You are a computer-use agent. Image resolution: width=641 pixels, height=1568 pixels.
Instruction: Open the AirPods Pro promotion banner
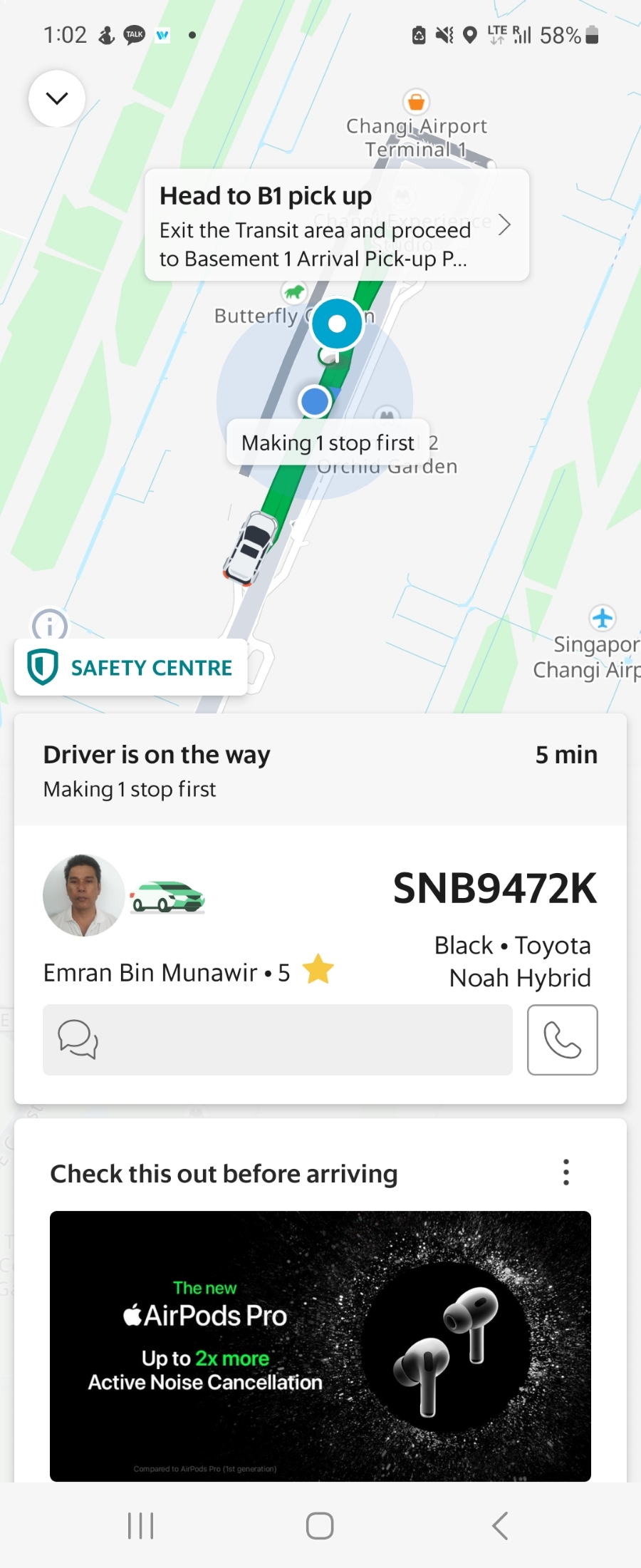(x=320, y=1346)
